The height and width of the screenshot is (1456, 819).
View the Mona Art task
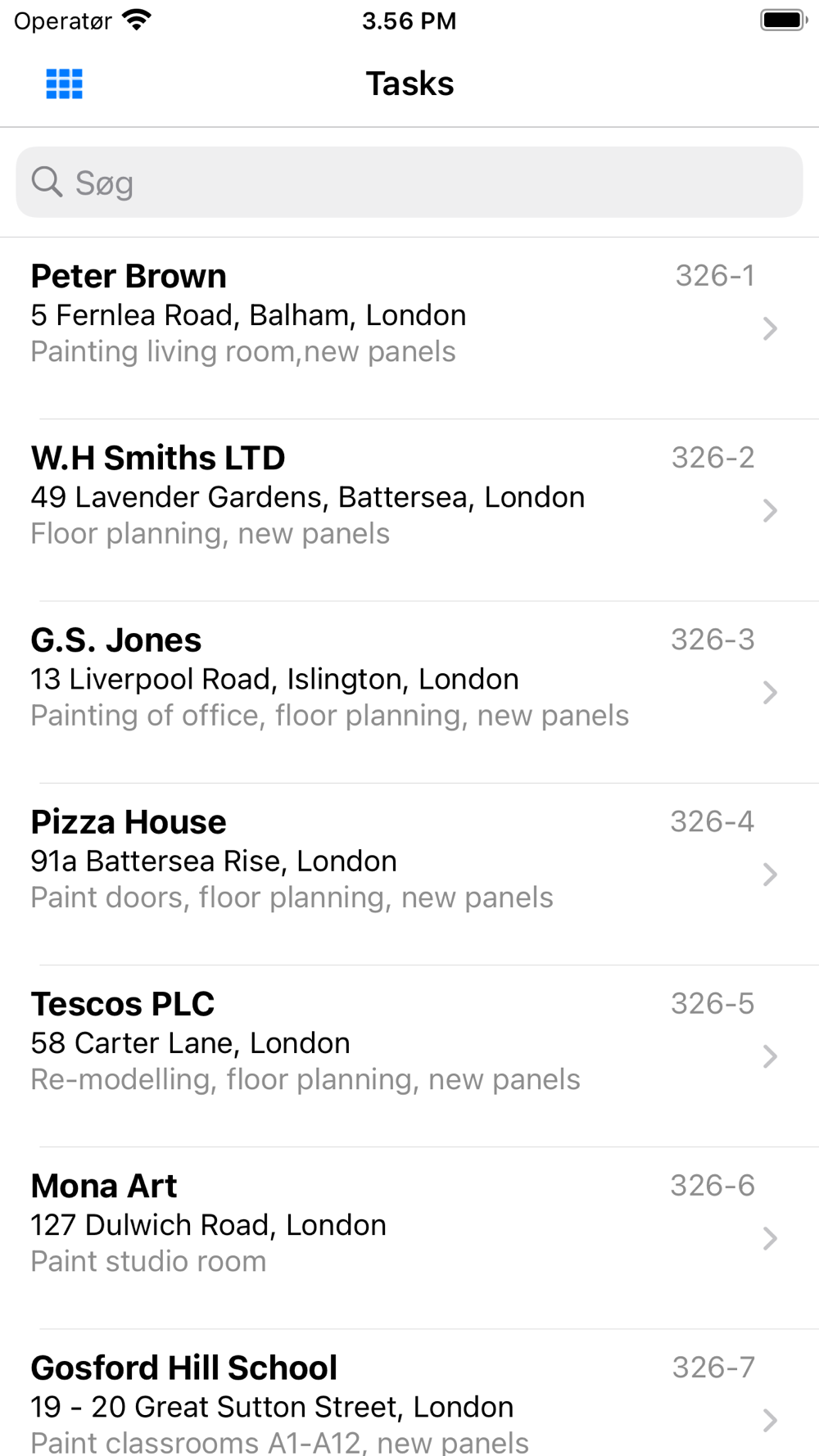point(409,1237)
